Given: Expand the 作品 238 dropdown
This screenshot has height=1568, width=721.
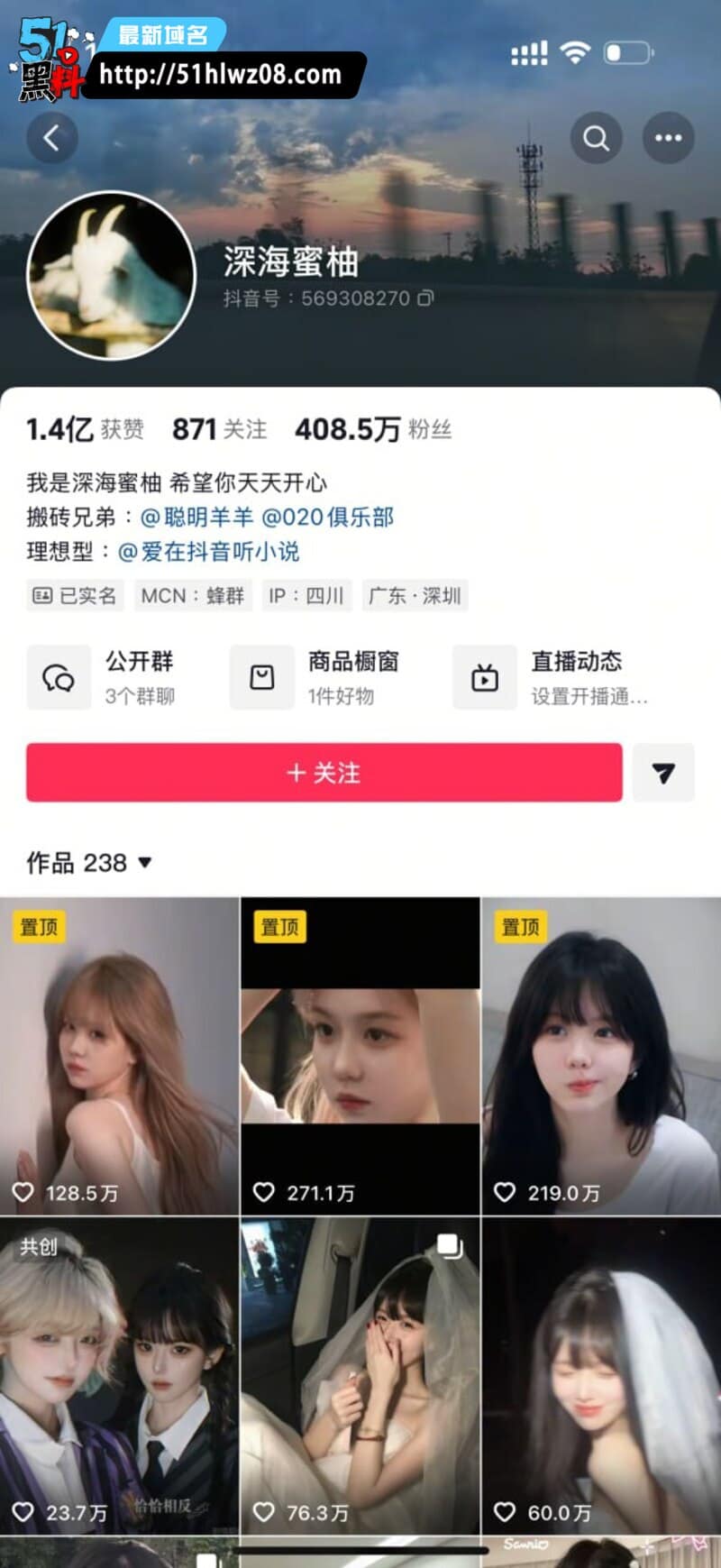Looking at the screenshot, I should click(x=89, y=863).
